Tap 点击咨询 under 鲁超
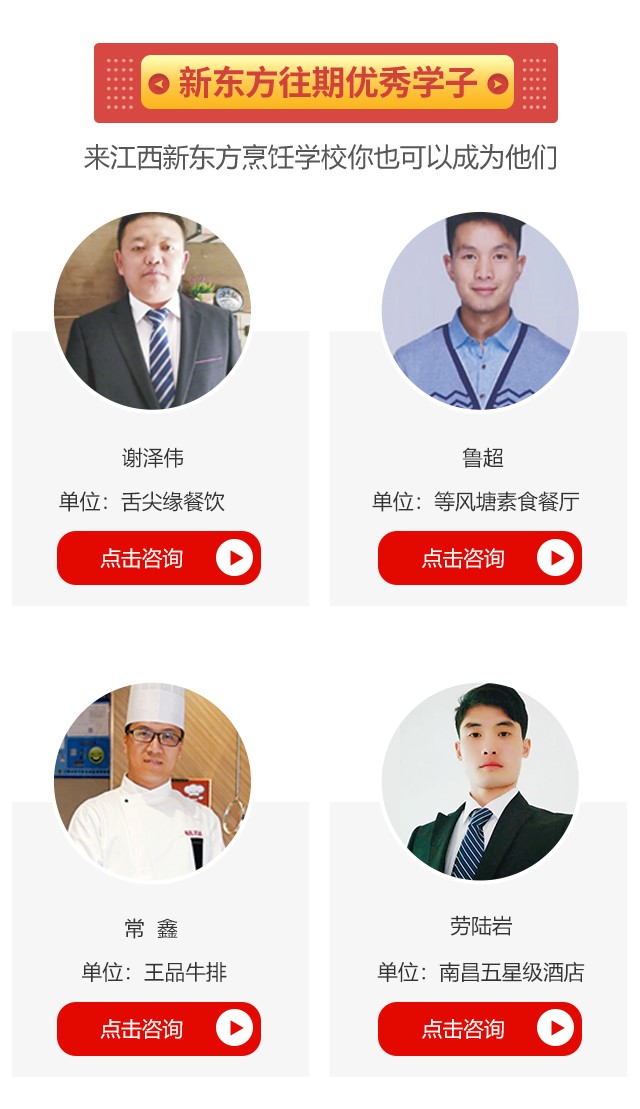This screenshot has width=640, height=1109. click(479, 558)
